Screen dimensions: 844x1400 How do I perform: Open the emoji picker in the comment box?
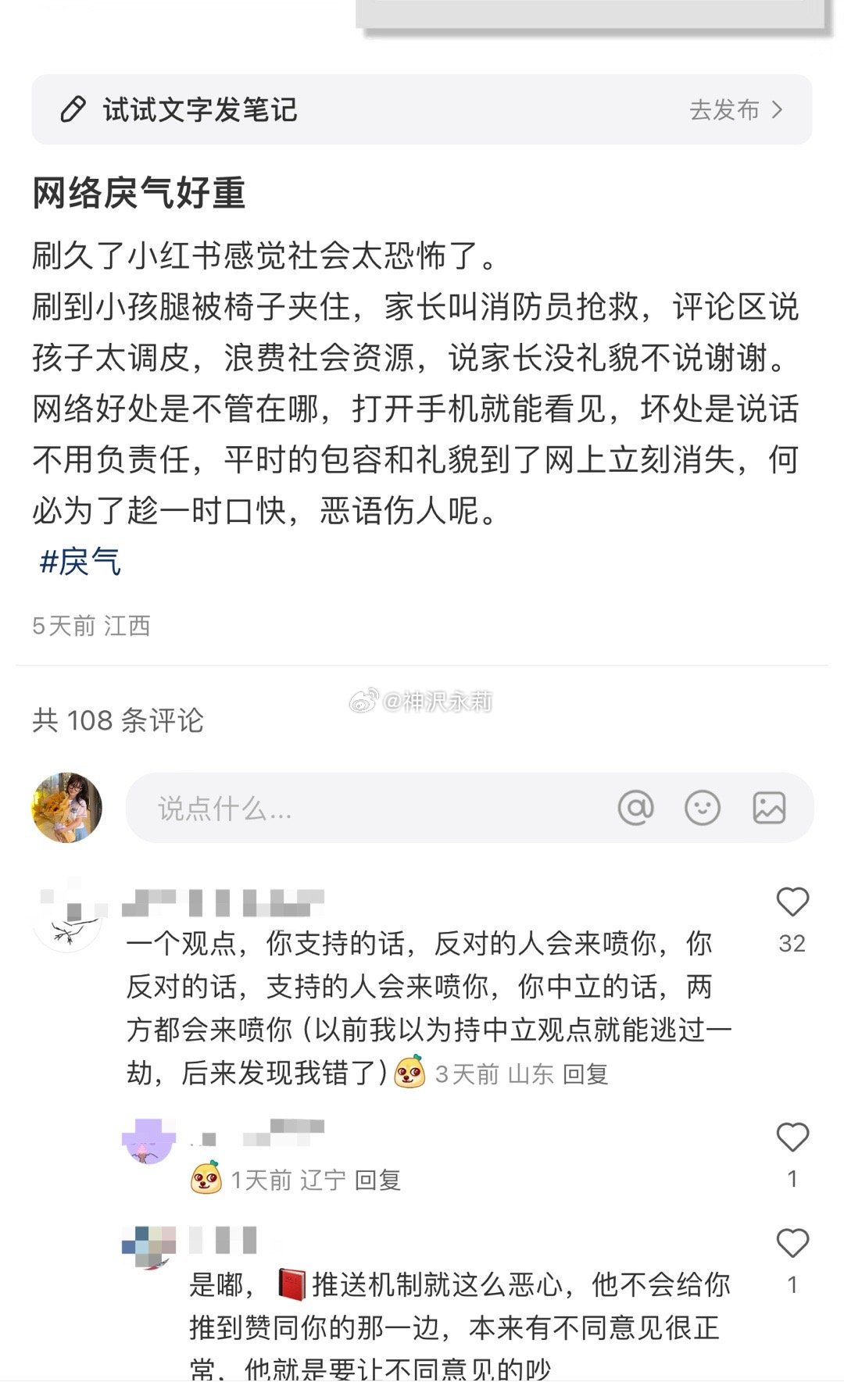click(702, 808)
